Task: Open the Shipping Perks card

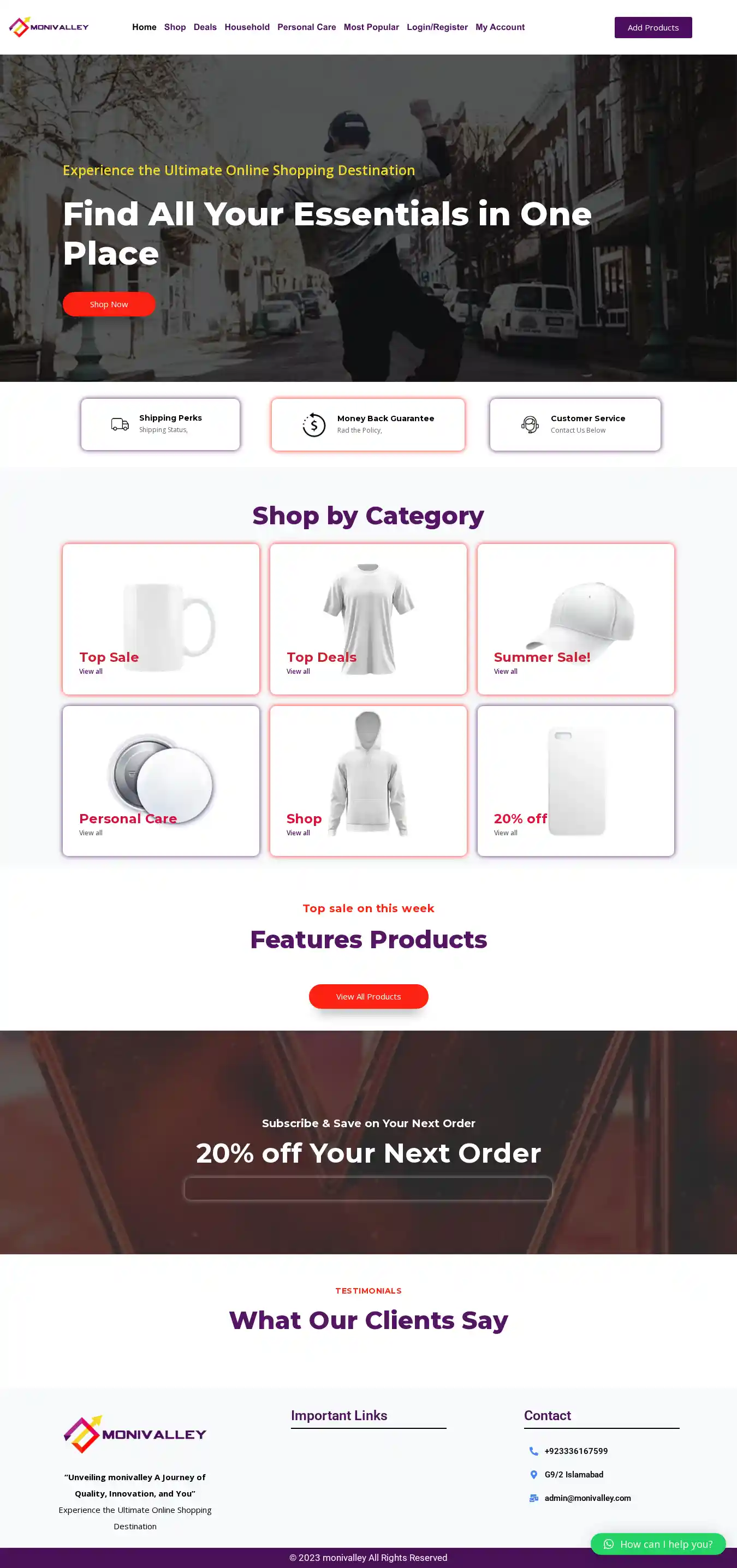Action: coord(160,424)
